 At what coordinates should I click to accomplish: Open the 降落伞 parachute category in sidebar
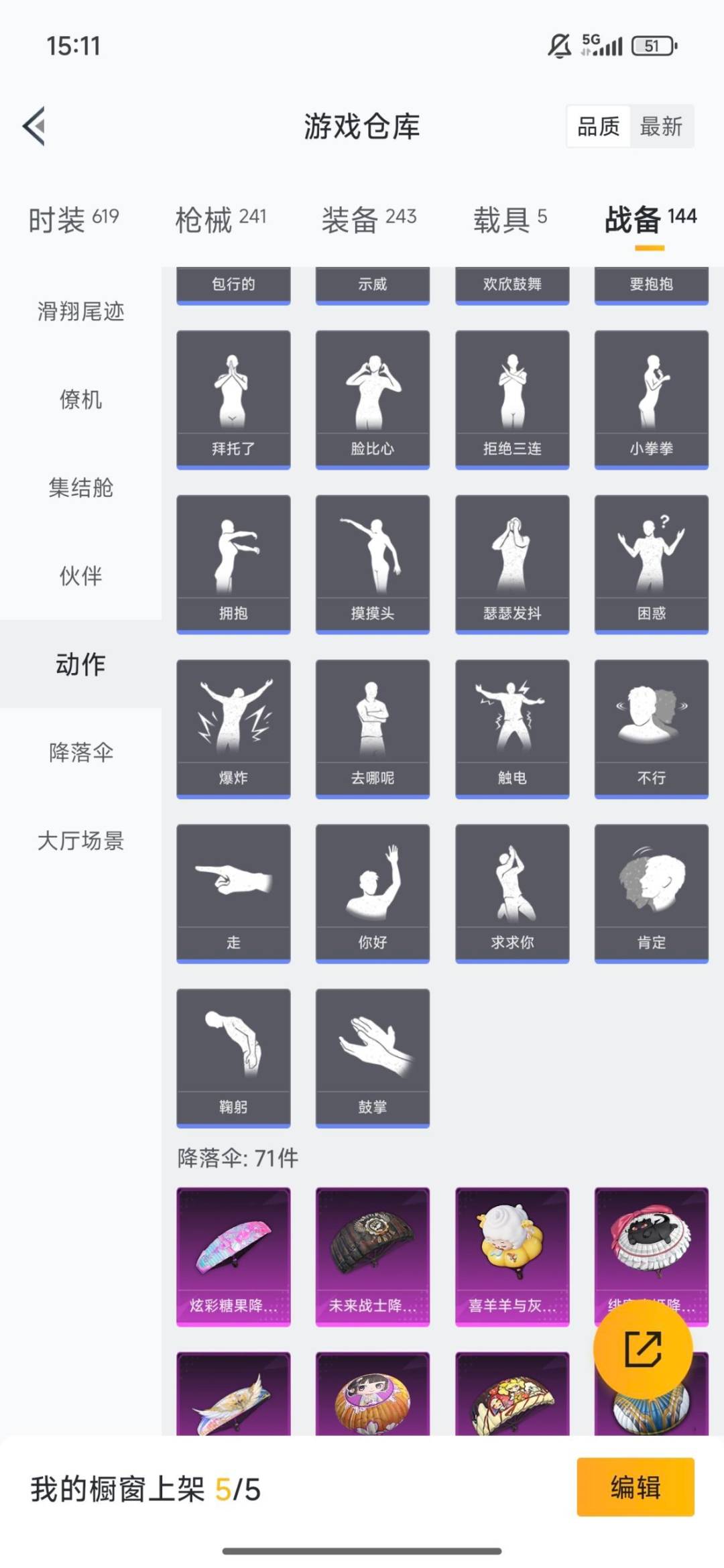[x=82, y=752]
